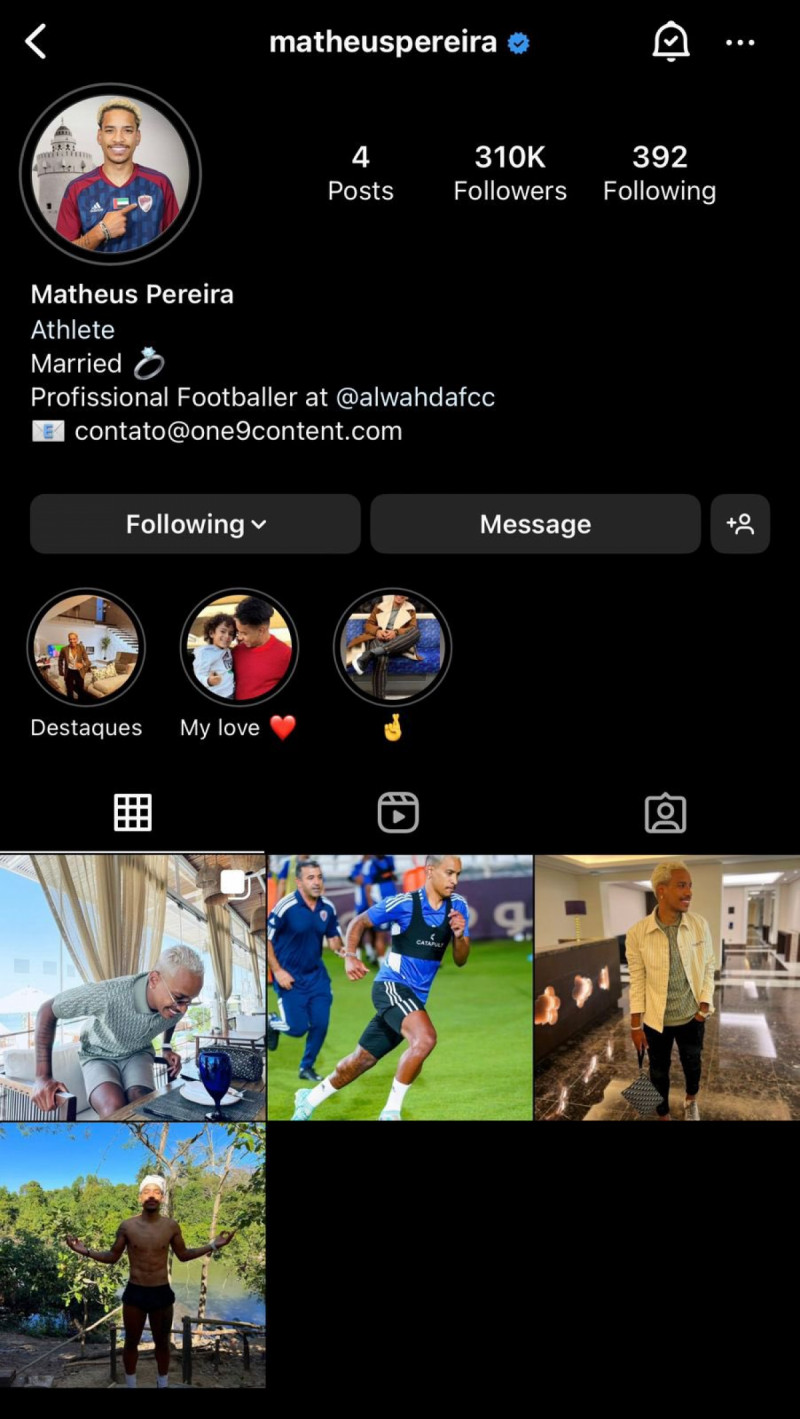The width and height of the screenshot is (800, 1419).
Task: Open the My love story highlight
Action: 238,648
